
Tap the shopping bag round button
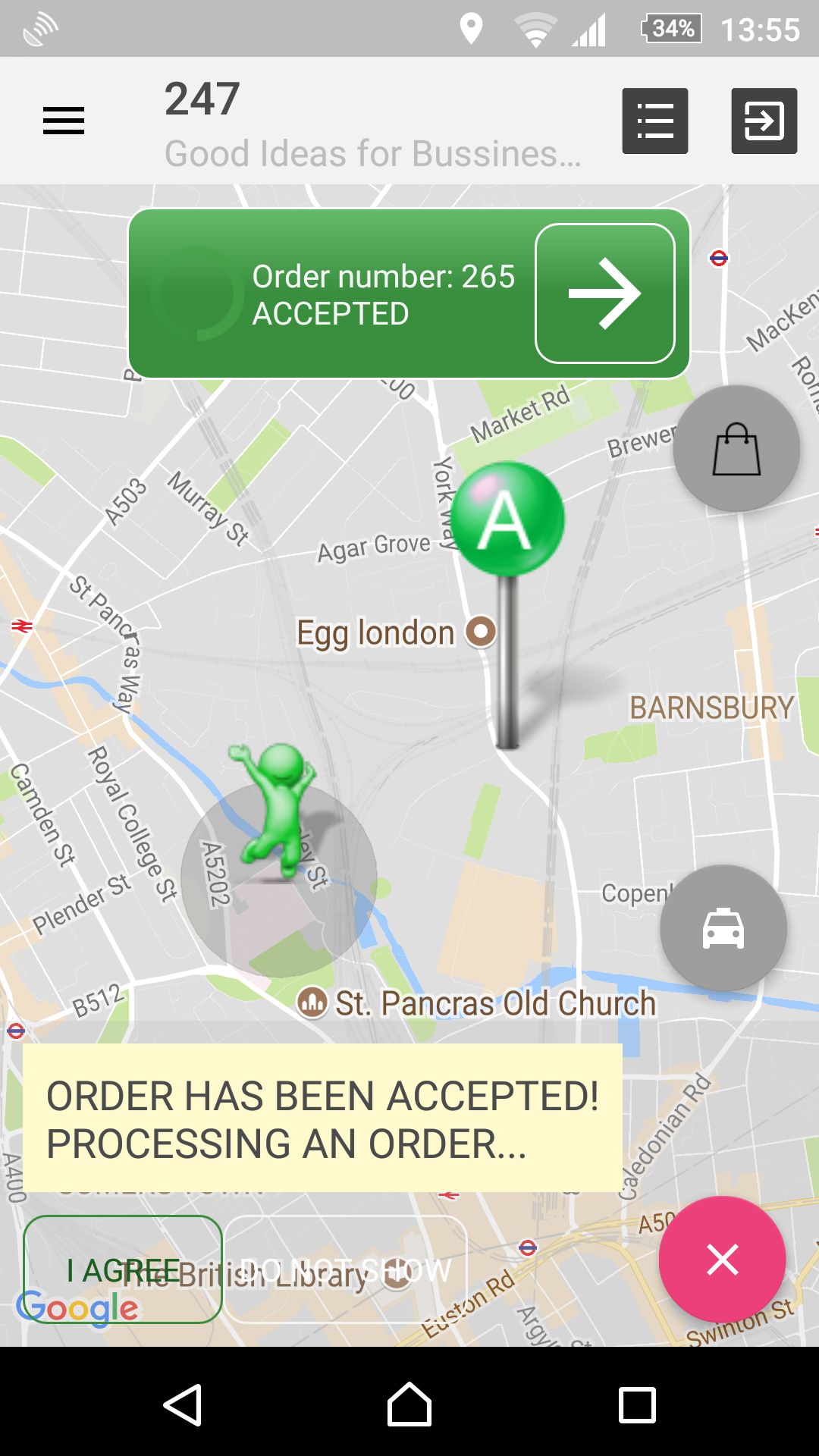pyautogui.click(x=736, y=449)
